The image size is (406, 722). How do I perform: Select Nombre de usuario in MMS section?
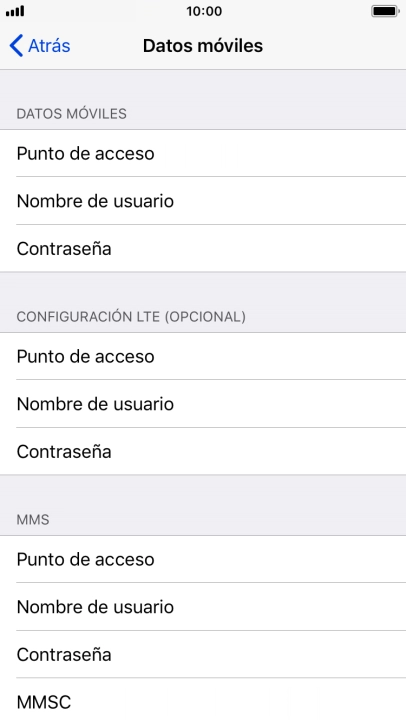pos(203,607)
